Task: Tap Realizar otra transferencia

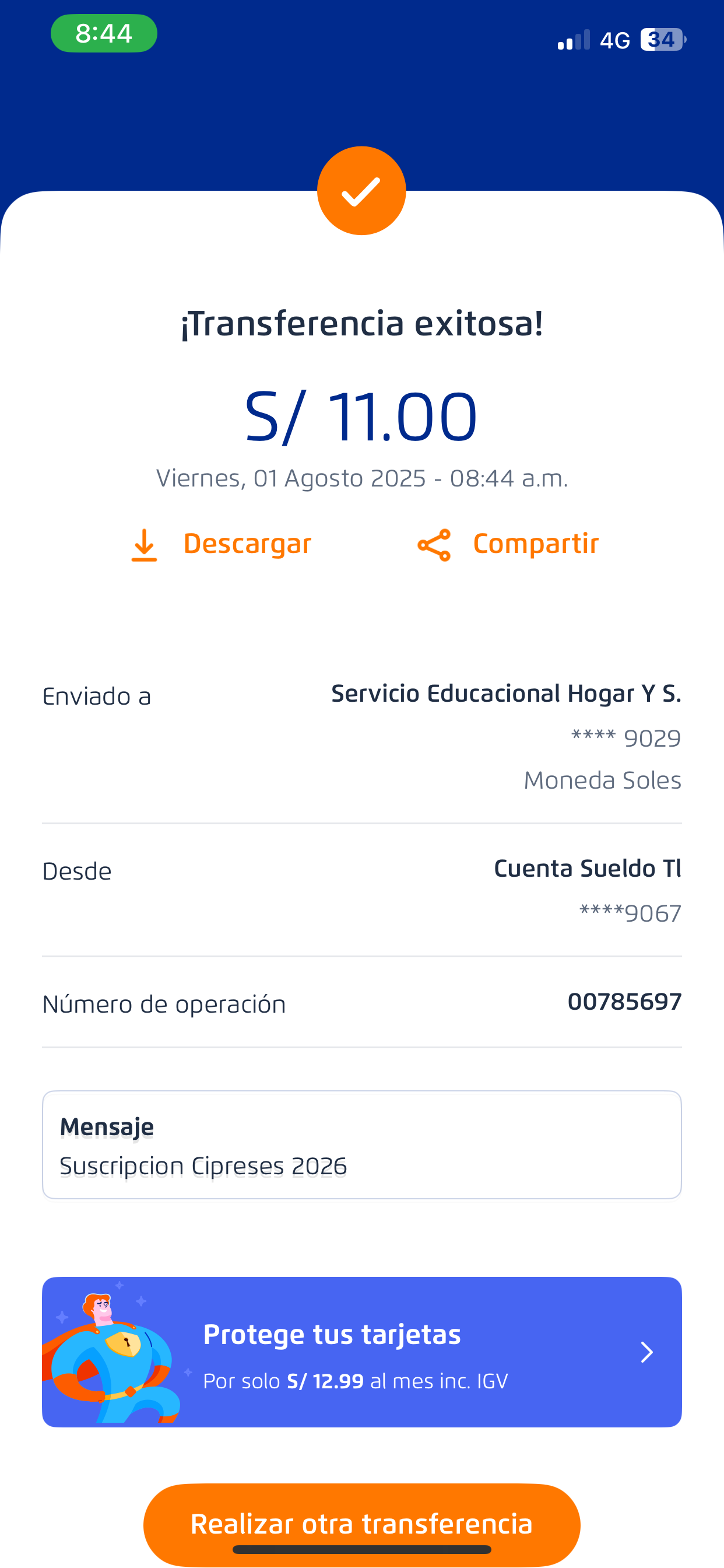Action: point(361,1522)
